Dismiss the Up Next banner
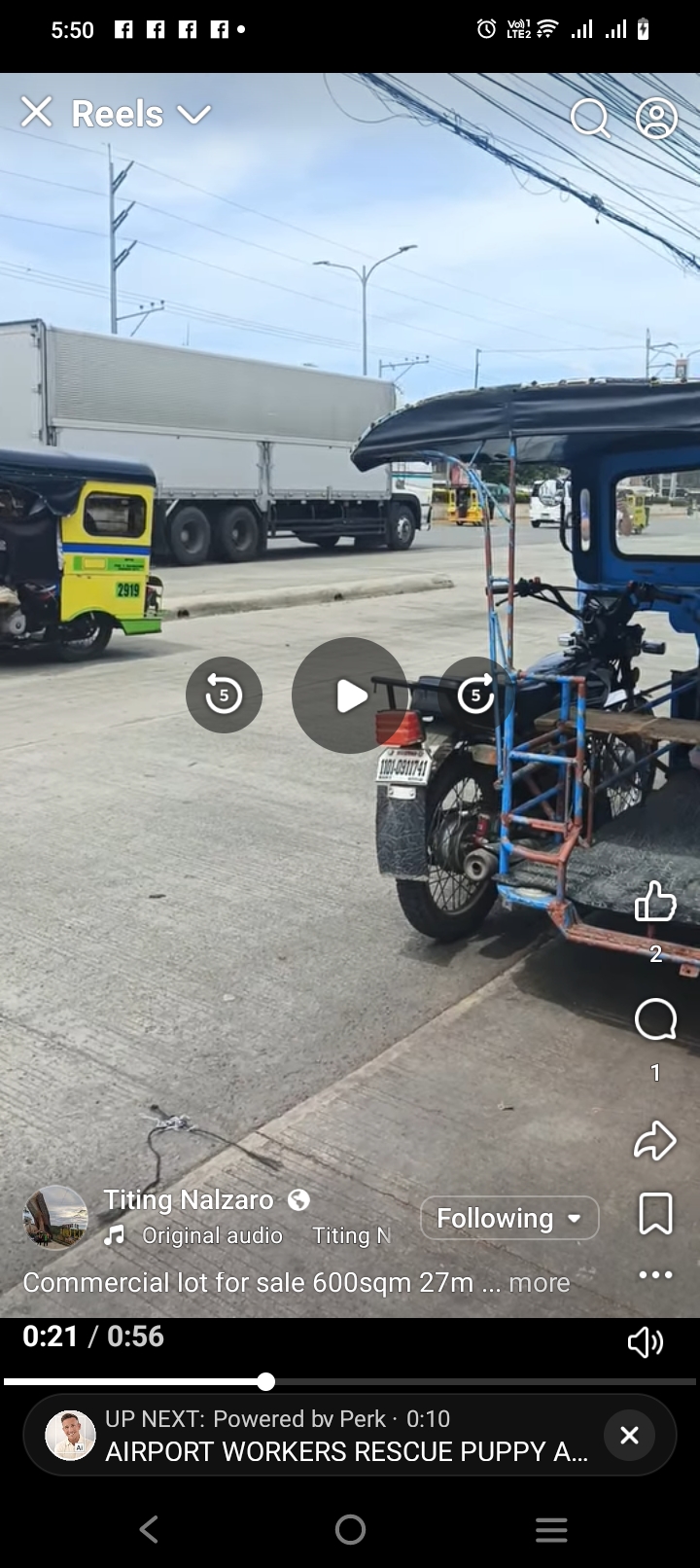The width and height of the screenshot is (700, 1568). pyautogui.click(x=629, y=1435)
